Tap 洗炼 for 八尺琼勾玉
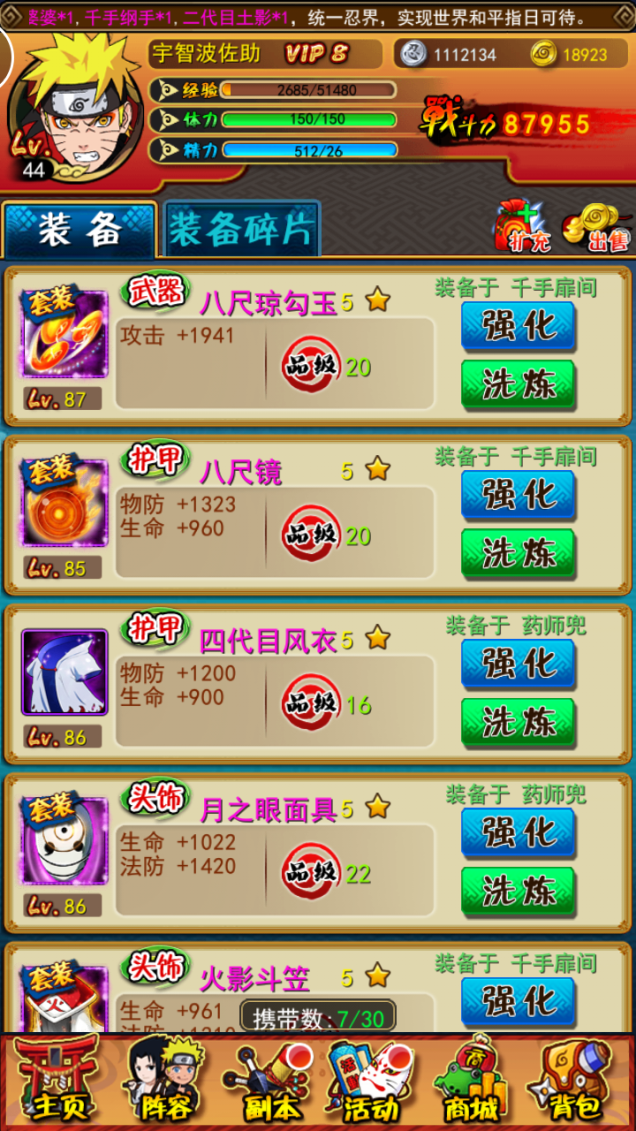This screenshot has width=636, height=1131. [518, 385]
